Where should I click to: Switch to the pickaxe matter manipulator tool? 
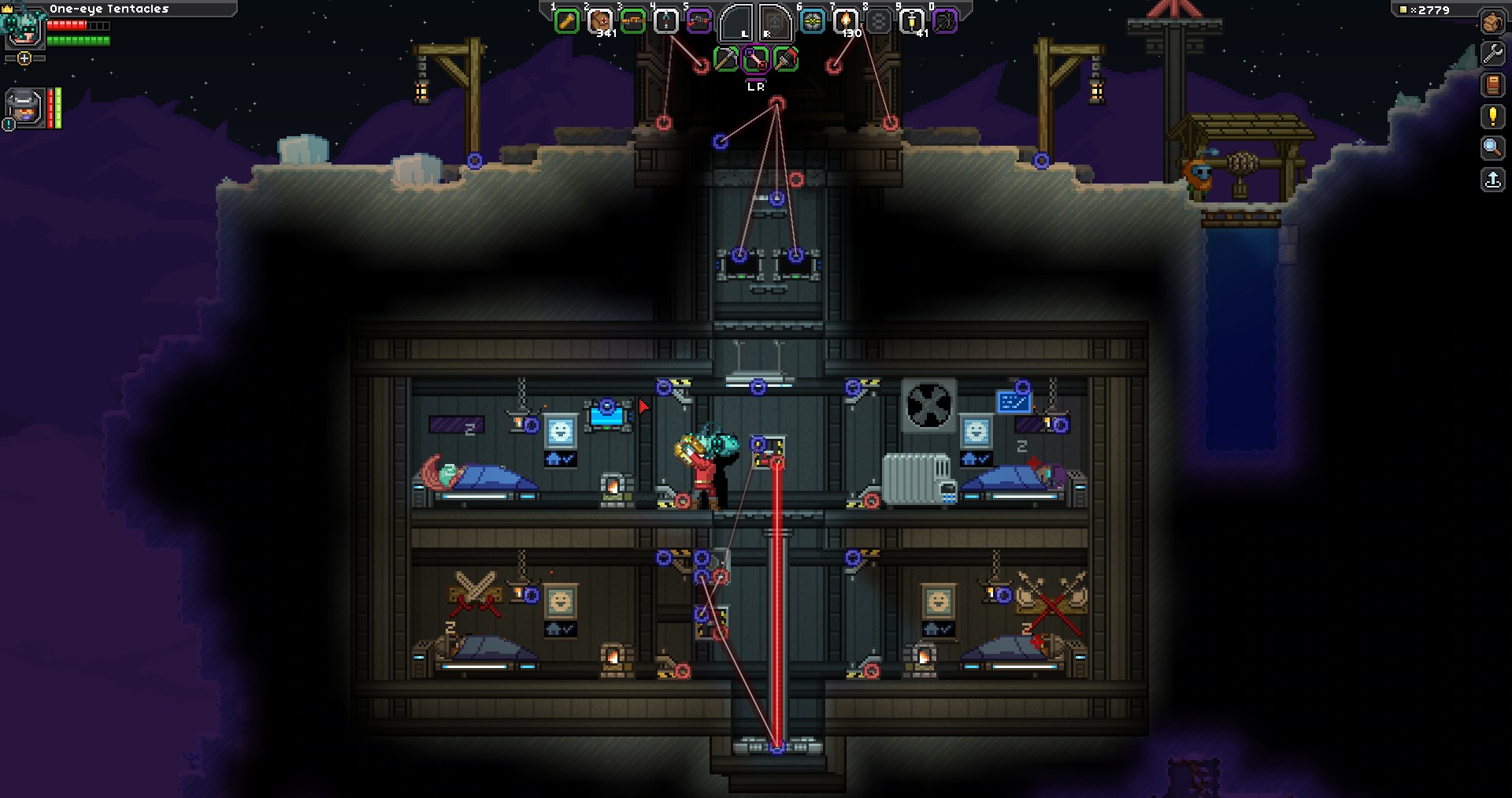tap(726, 59)
